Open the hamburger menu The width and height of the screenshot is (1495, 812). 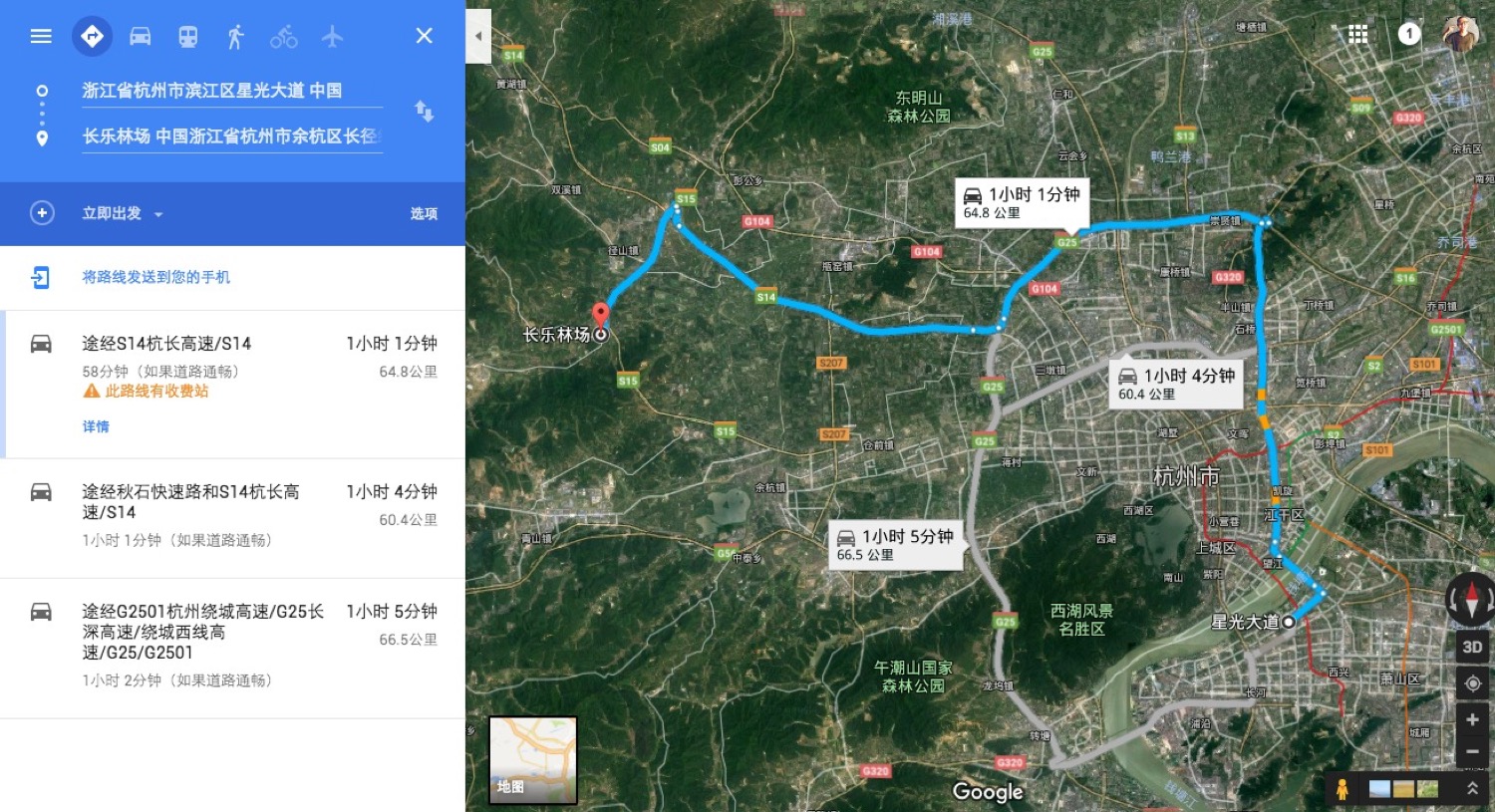(x=41, y=36)
